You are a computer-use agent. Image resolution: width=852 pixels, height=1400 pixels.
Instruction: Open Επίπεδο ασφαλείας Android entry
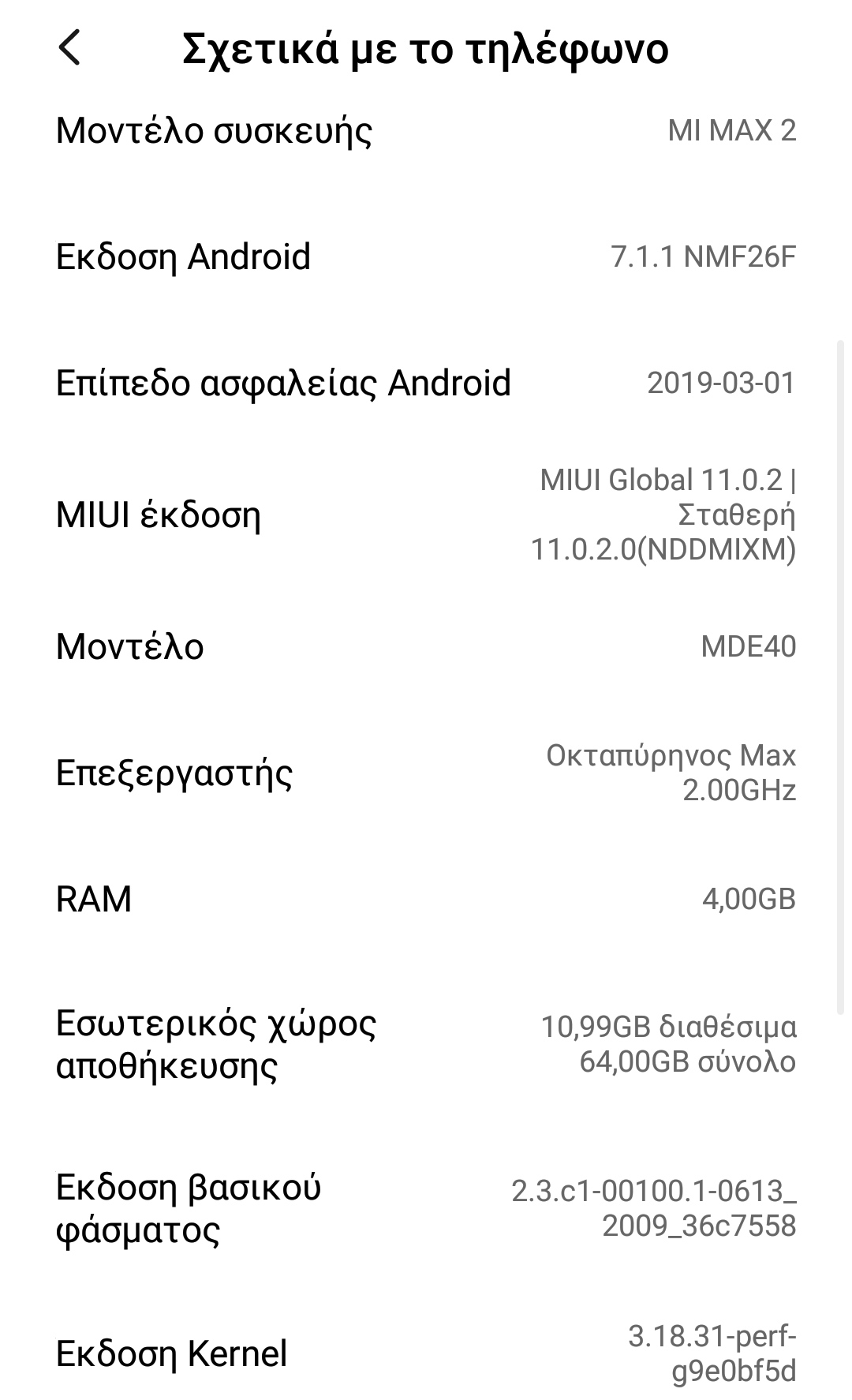(x=426, y=384)
